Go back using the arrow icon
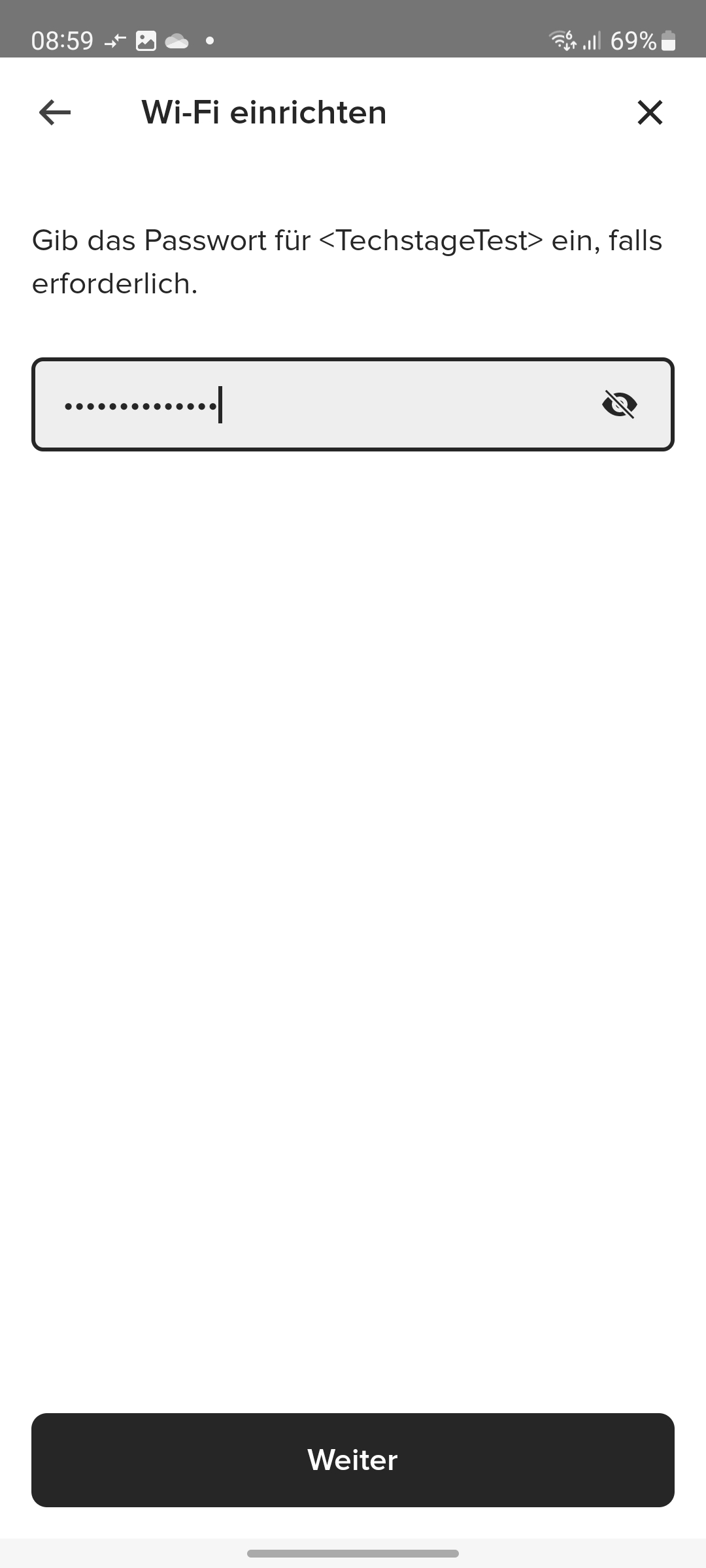 (55, 112)
